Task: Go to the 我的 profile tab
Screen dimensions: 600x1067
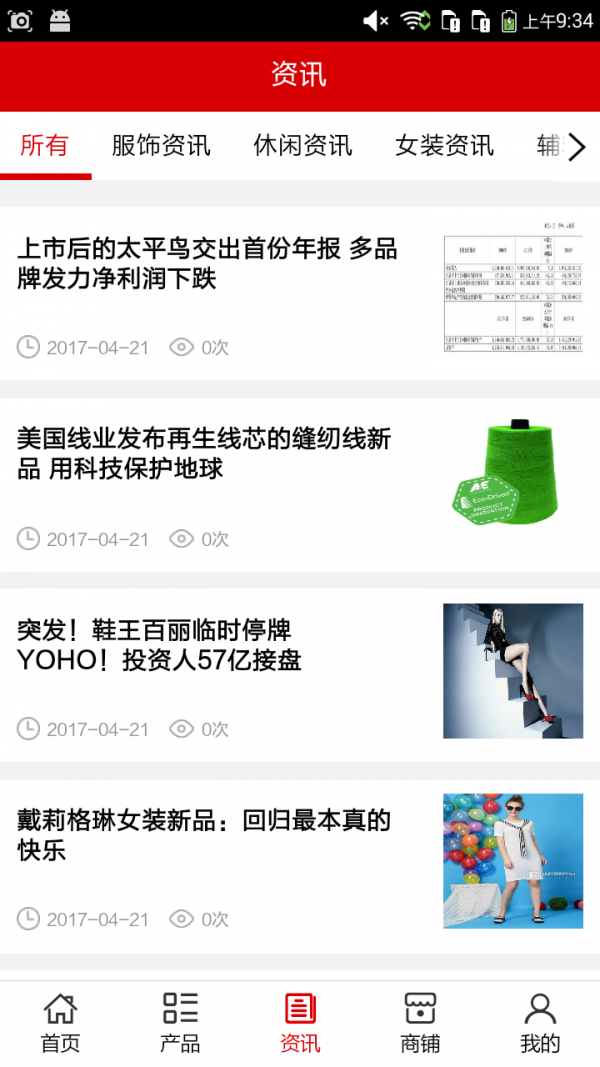Action: pyautogui.click(x=540, y=1023)
